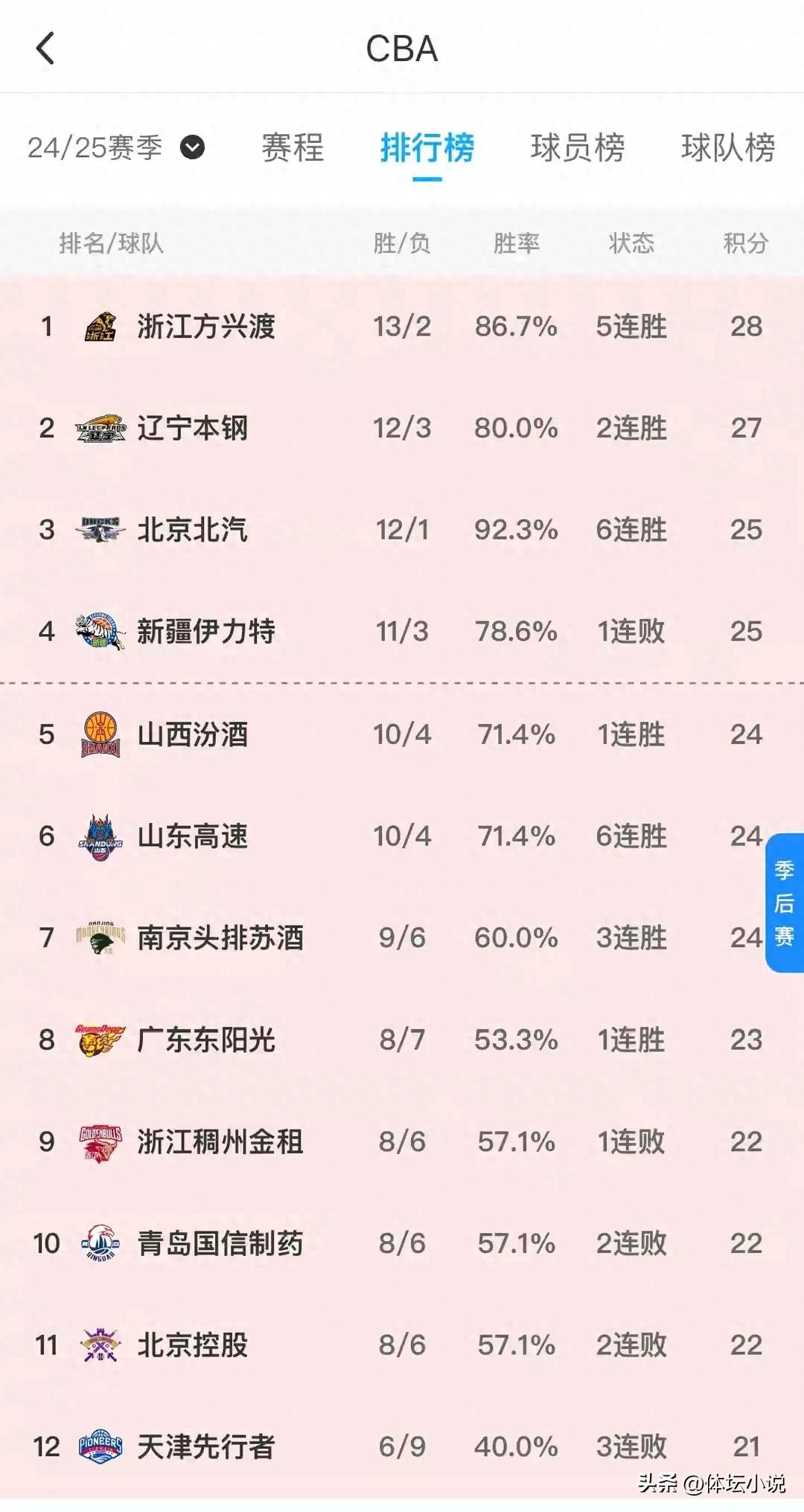View the 北京控股 team row
Viewport: 804px width, 1512px height.
[x=193, y=1345]
